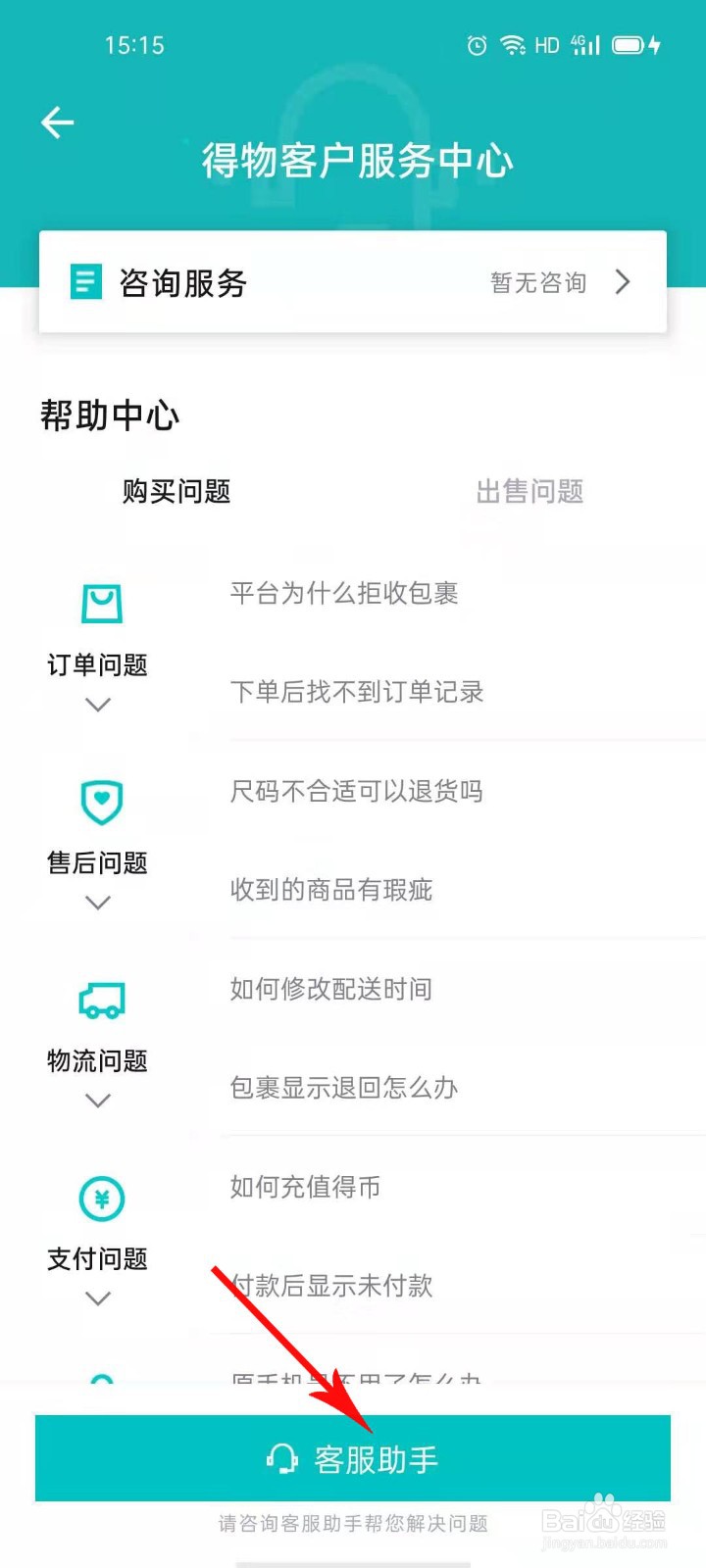
Task: Select the 购买问题 tab
Action: click(x=176, y=491)
